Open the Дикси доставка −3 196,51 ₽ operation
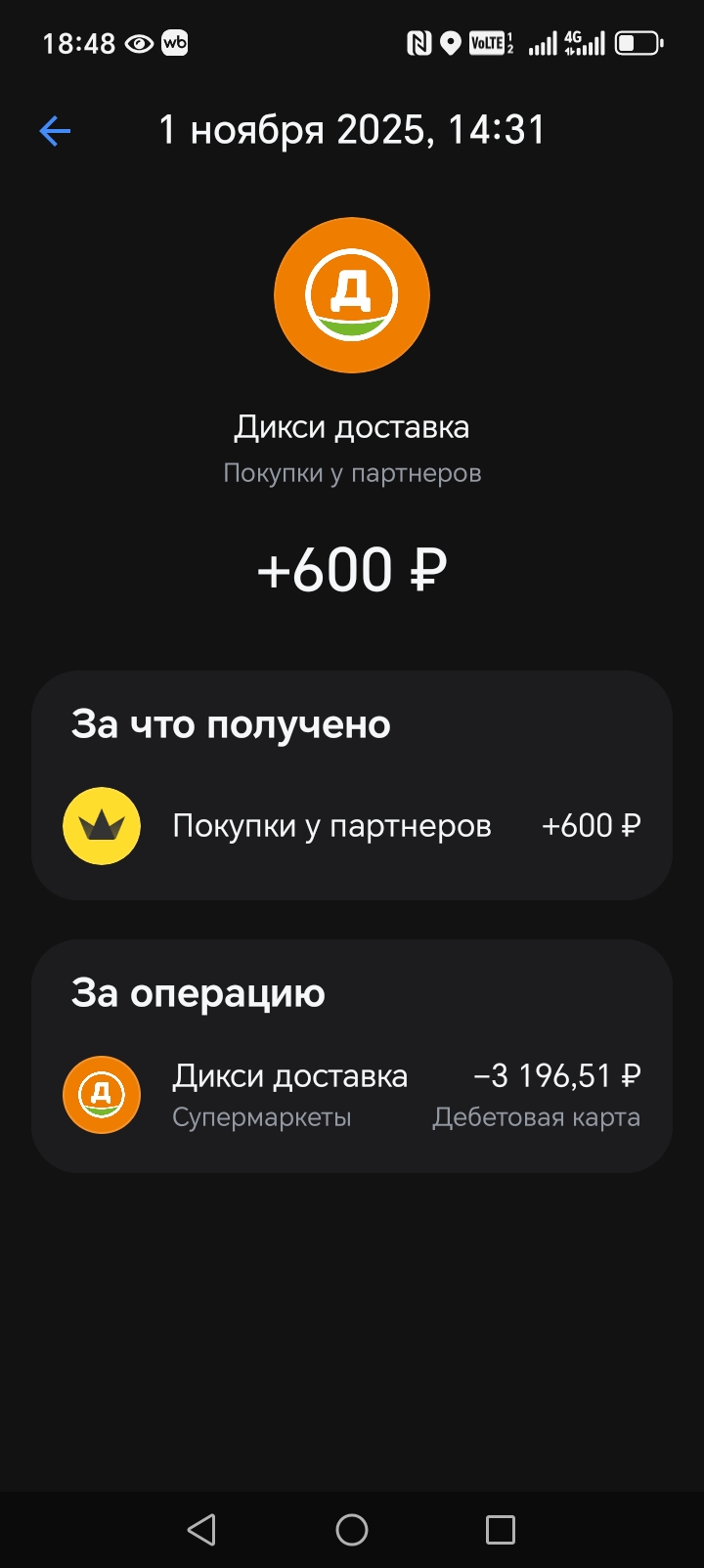 [x=352, y=1095]
